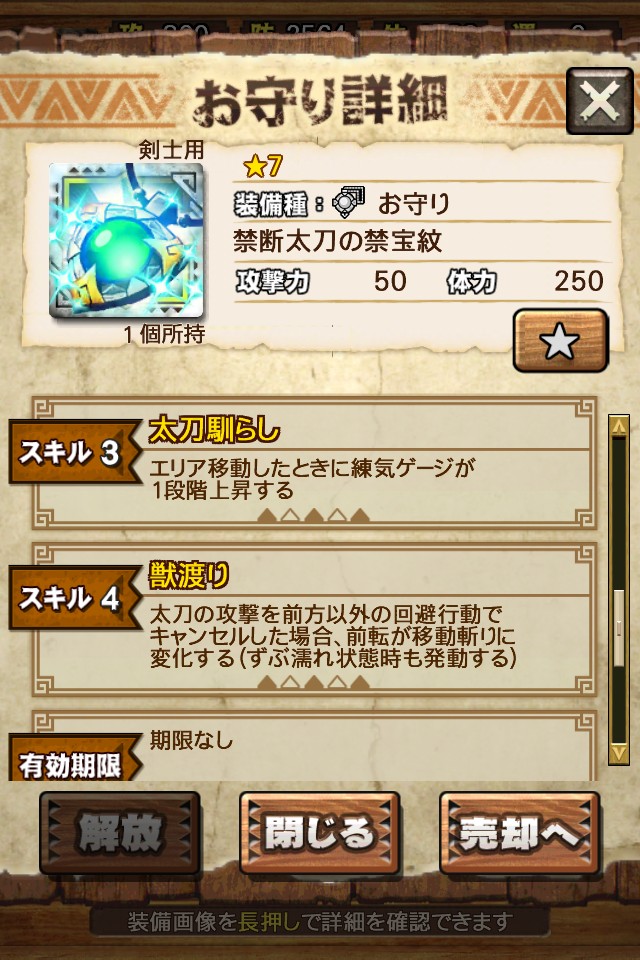Go to 売却へ to sell charm

[519, 833]
